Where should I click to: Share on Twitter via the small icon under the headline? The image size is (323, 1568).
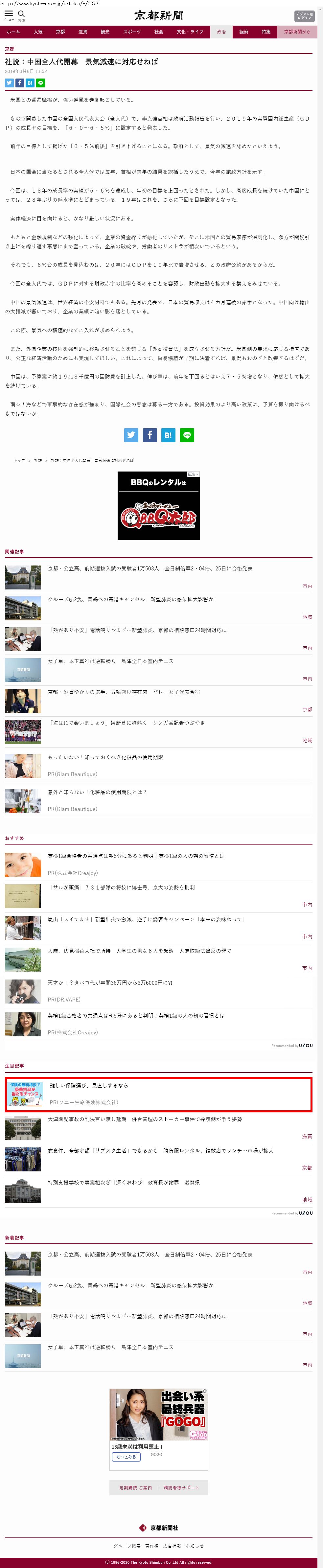9,83
